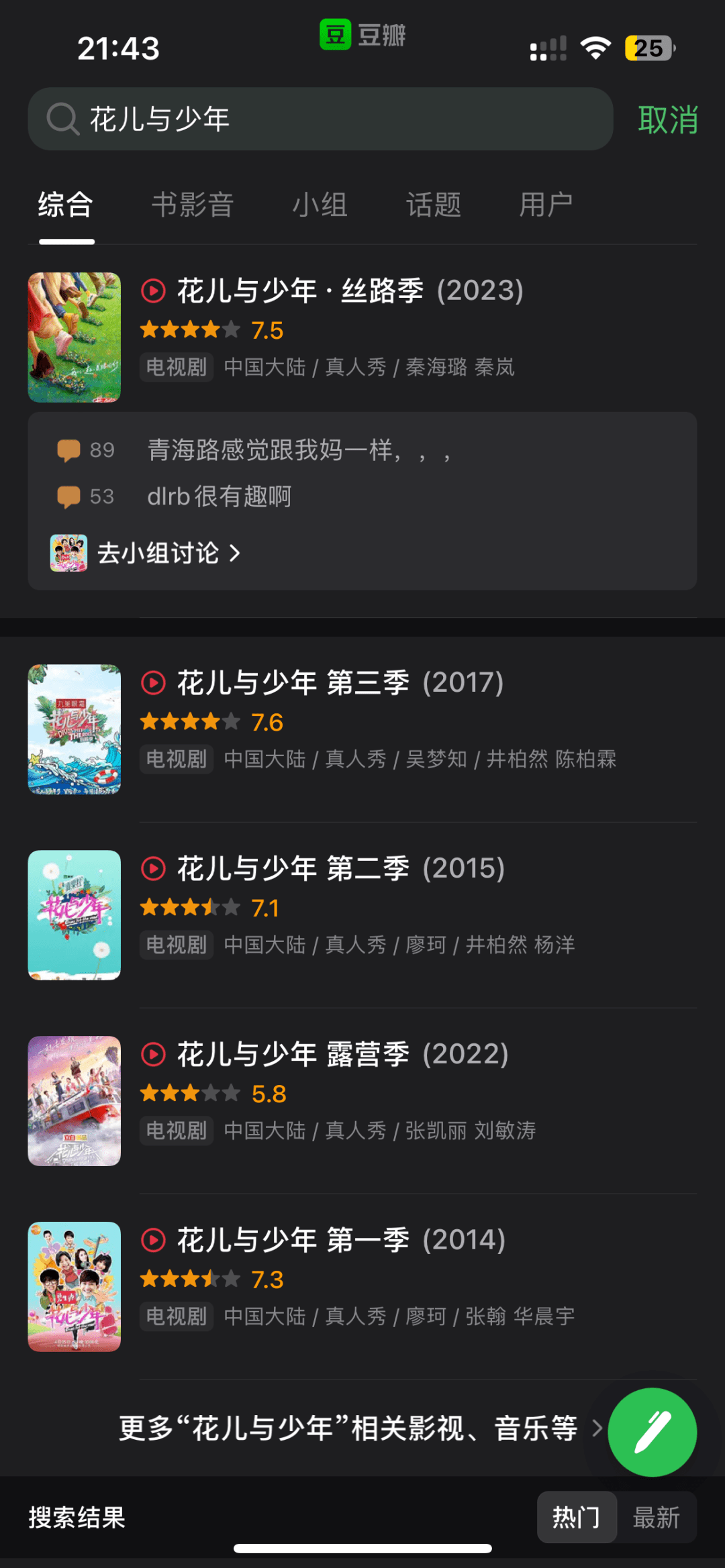Open 花儿与少年·丝路季 (2023) result
This screenshot has width=725, height=1568.
click(x=349, y=291)
